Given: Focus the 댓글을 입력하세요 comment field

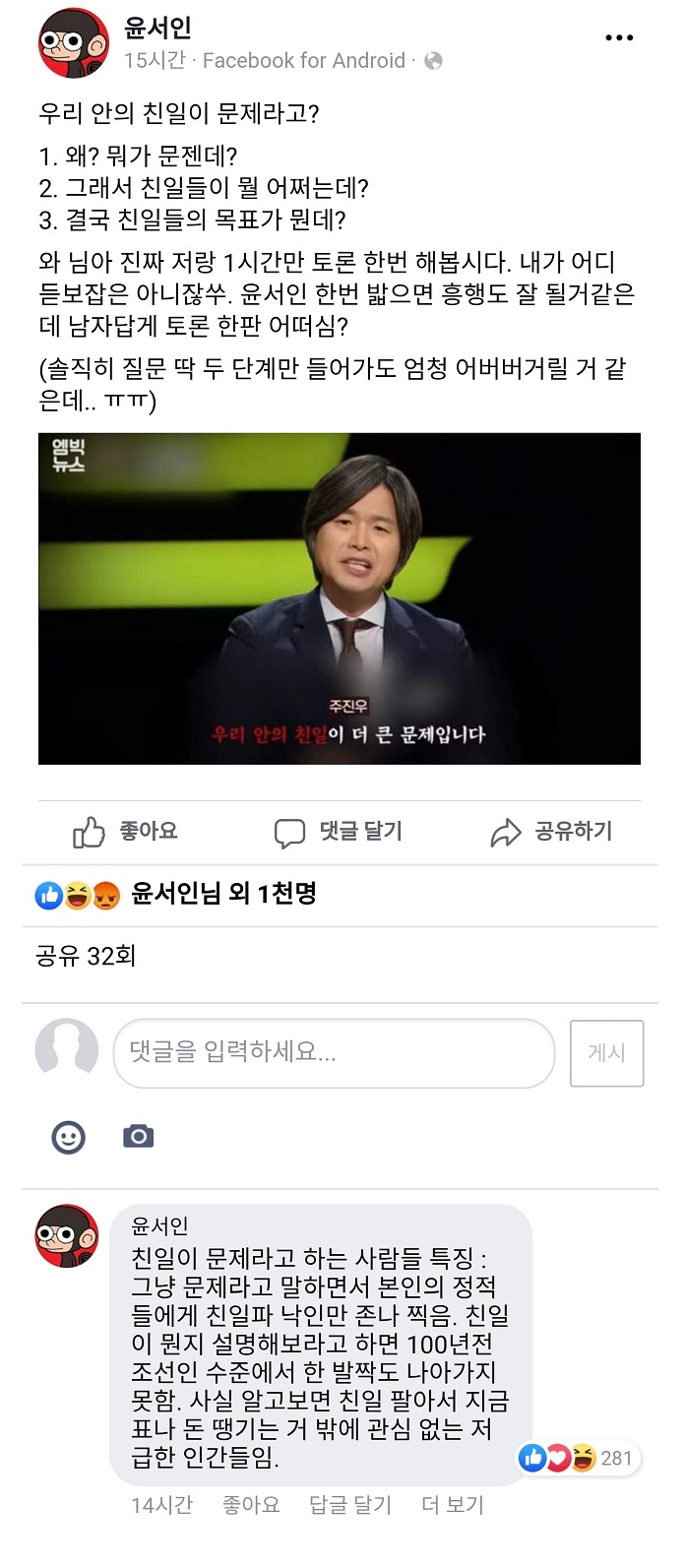Looking at the screenshot, I should tap(335, 1053).
